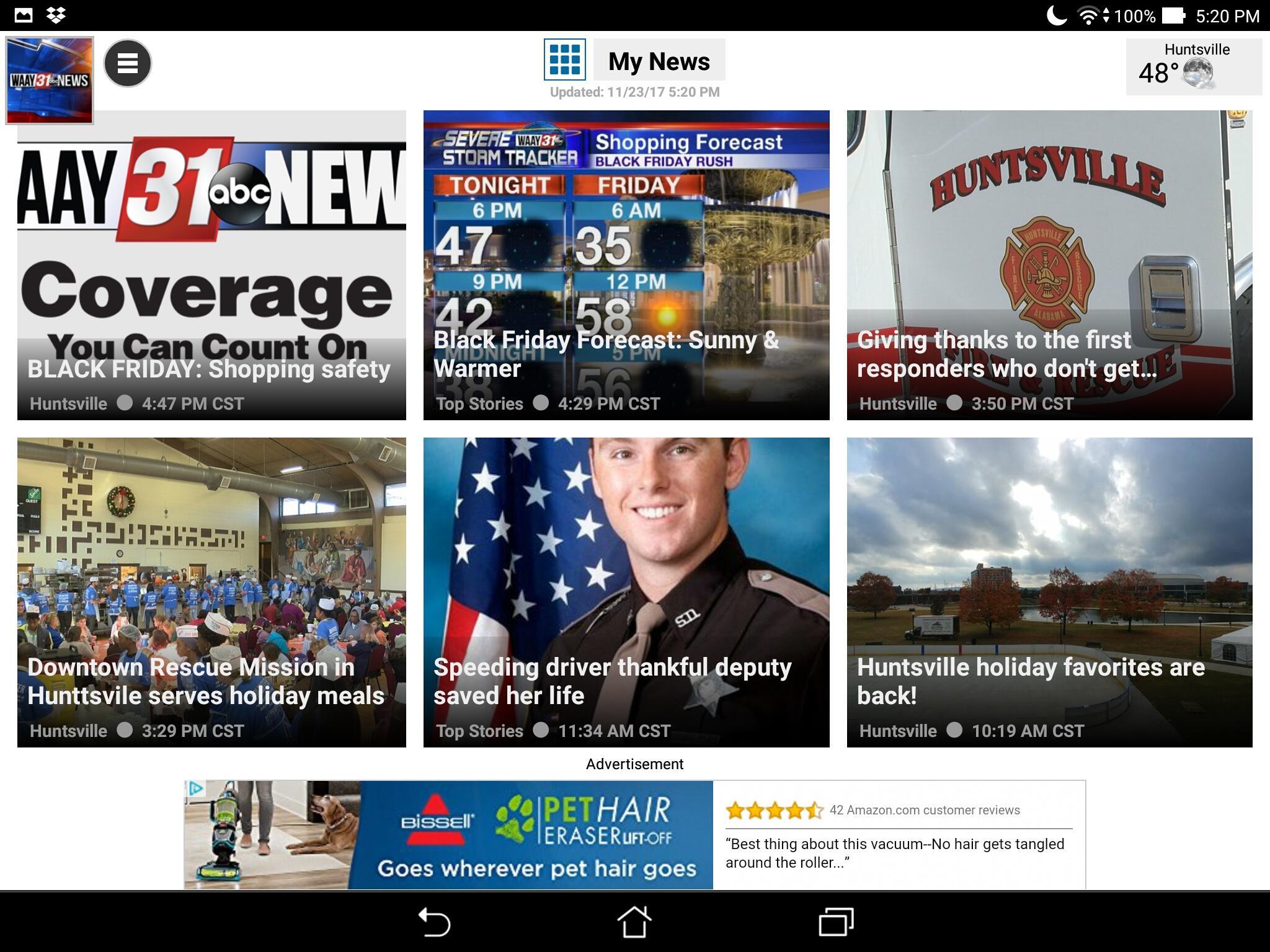Open the My News section selector

tap(659, 61)
